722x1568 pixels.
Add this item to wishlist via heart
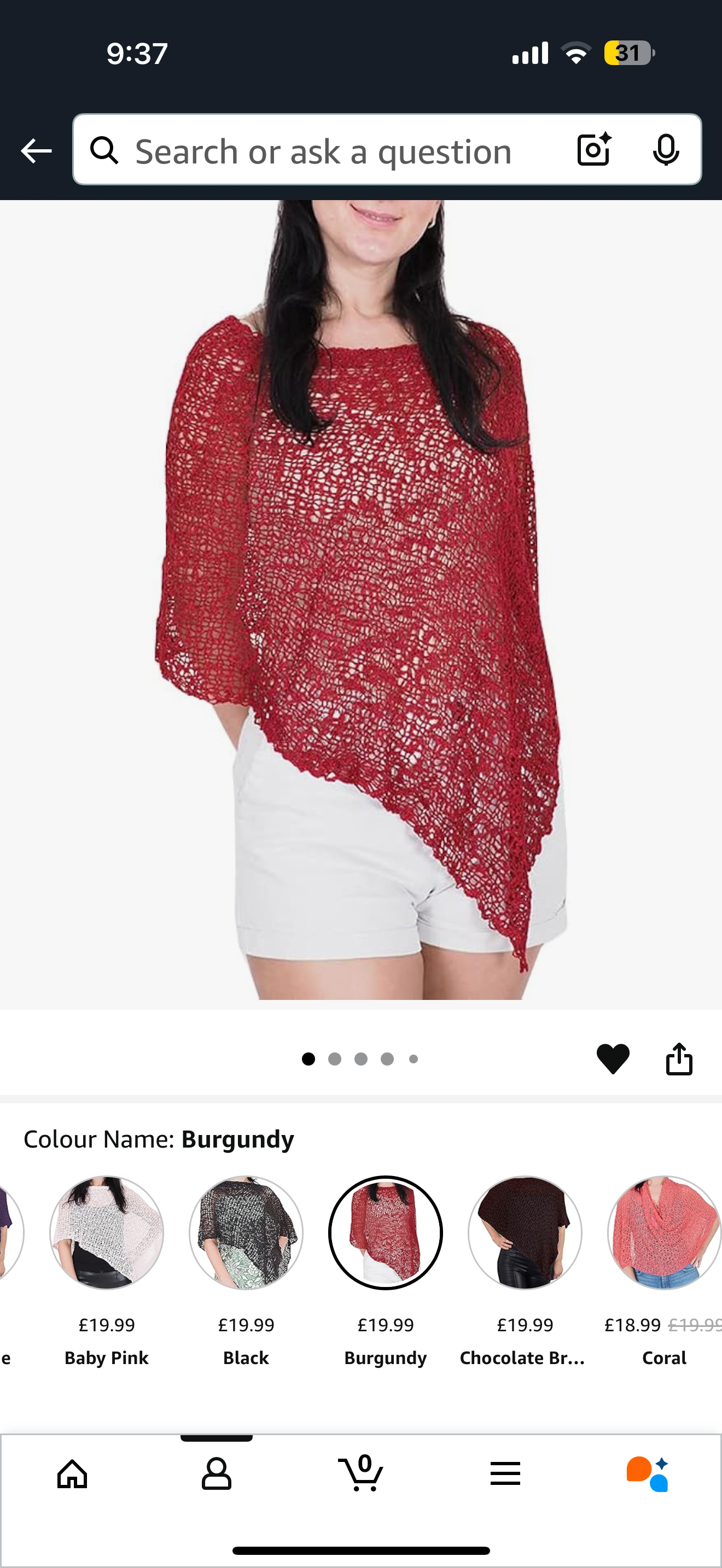[x=613, y=1059]
